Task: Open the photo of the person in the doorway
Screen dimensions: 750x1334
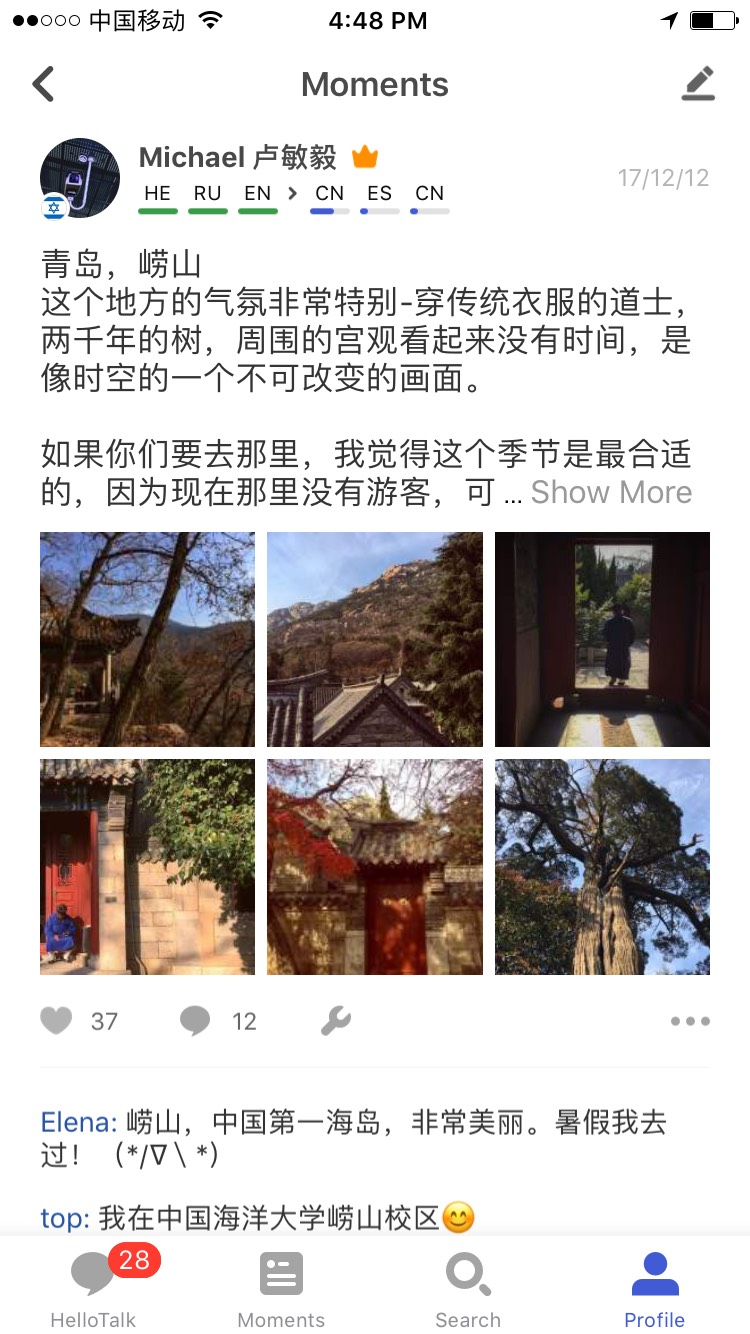Action: point(602,639)
